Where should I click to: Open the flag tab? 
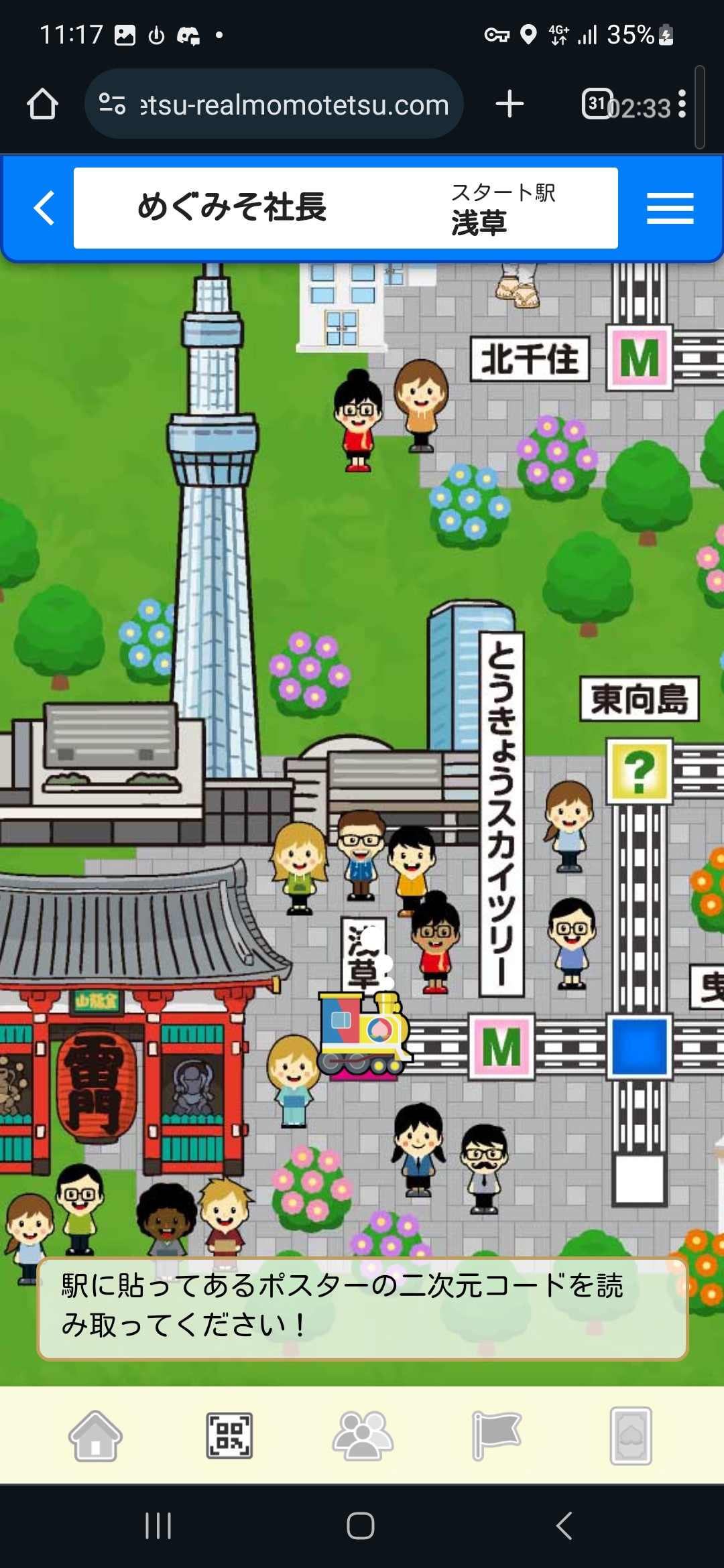(x=496, y=1436)
